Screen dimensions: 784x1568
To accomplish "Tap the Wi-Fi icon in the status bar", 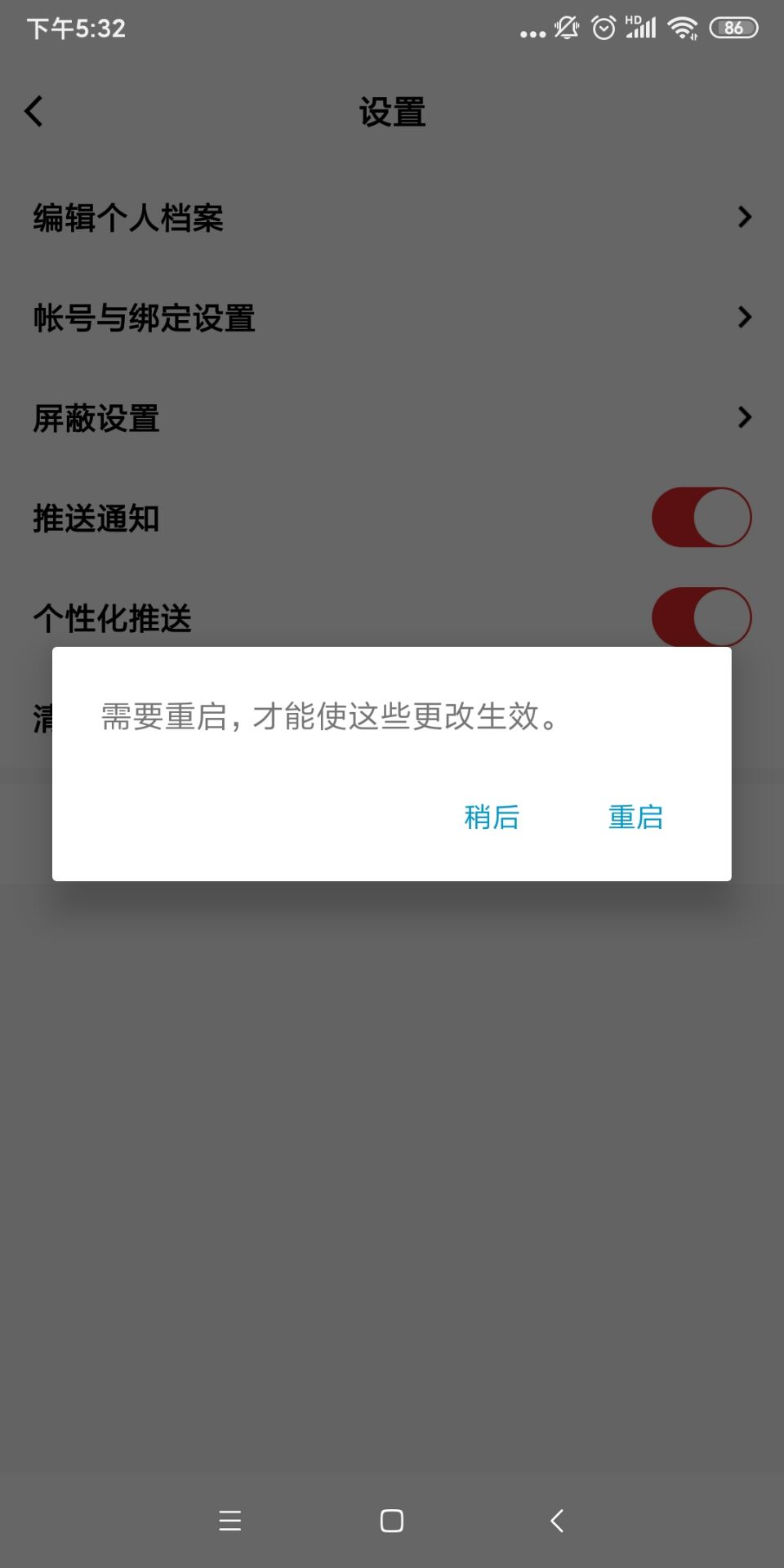I will pos(682,28).
